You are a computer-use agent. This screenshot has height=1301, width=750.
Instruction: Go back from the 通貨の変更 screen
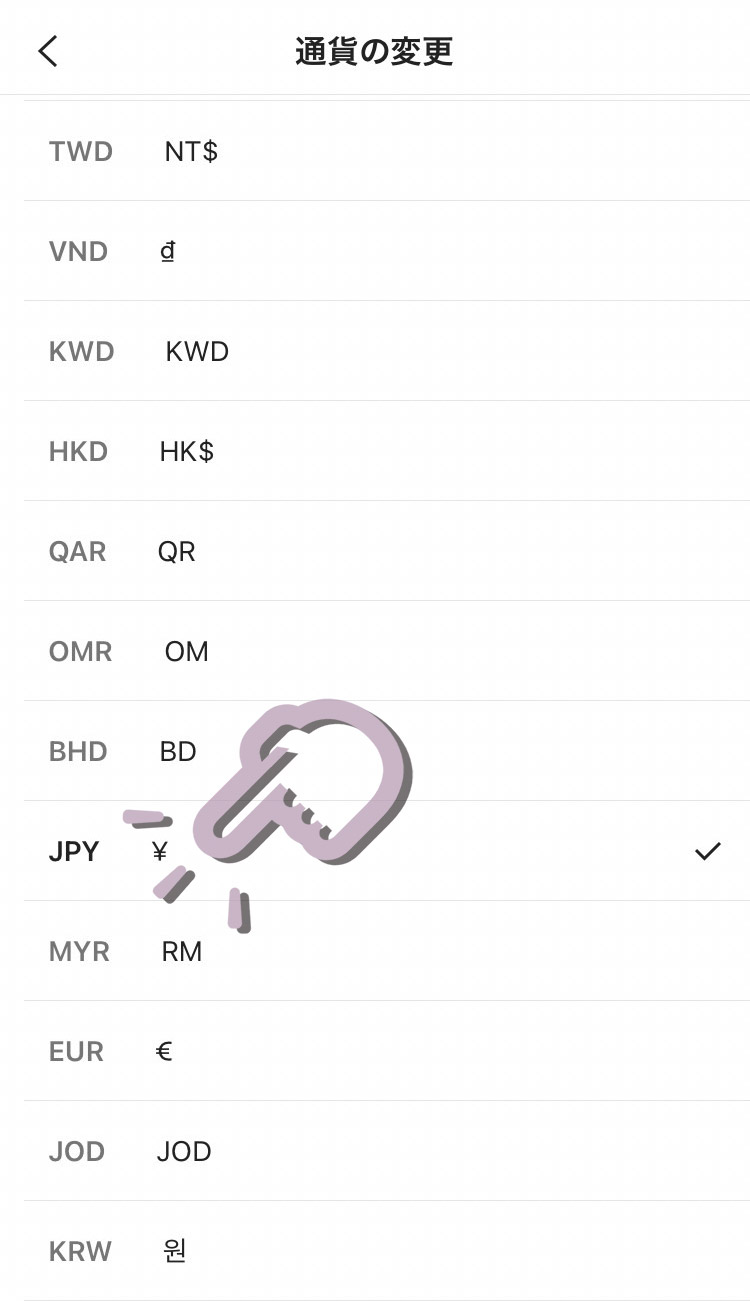click(48, 51)
